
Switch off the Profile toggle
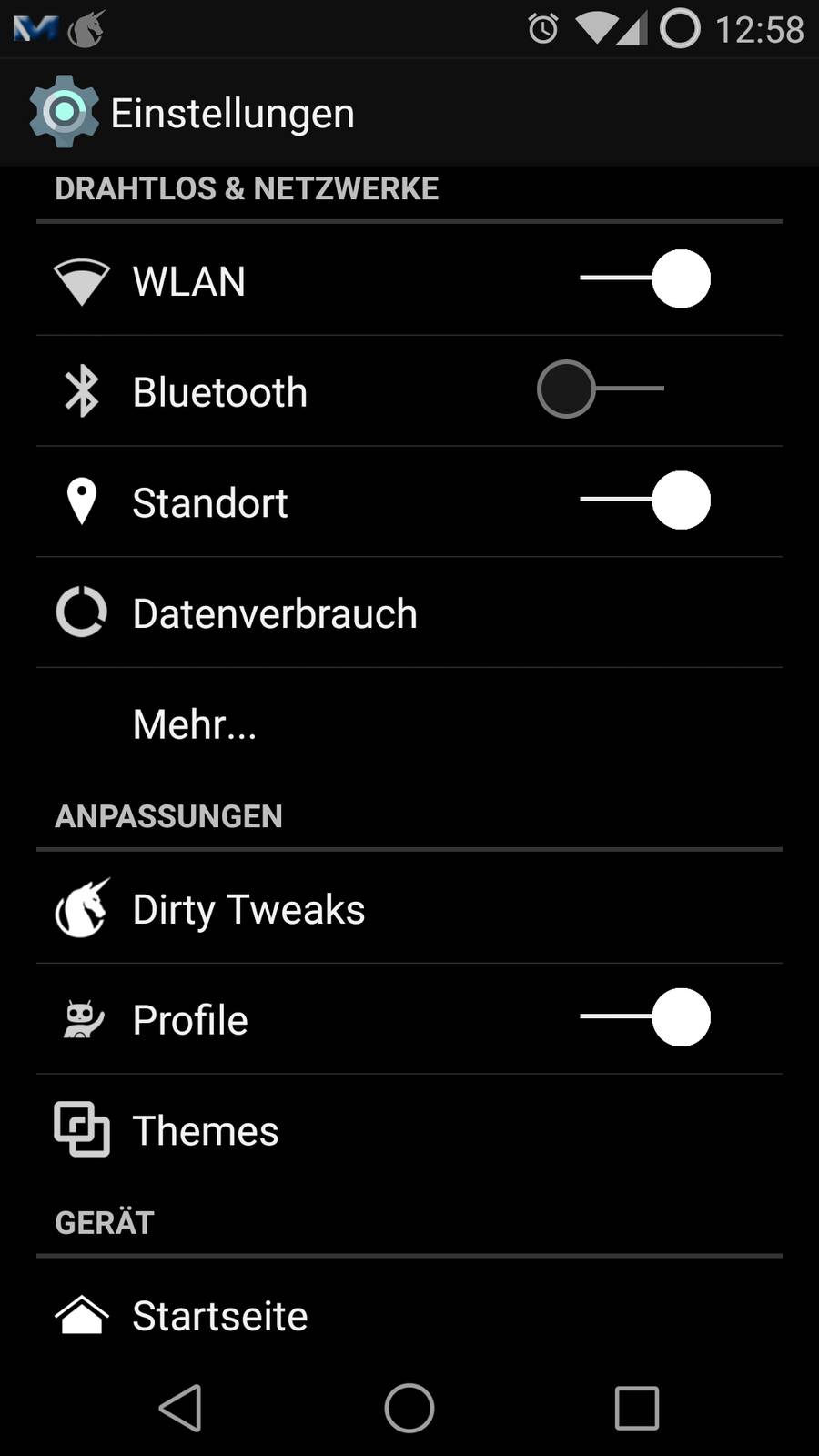(x=645, y=1017)
